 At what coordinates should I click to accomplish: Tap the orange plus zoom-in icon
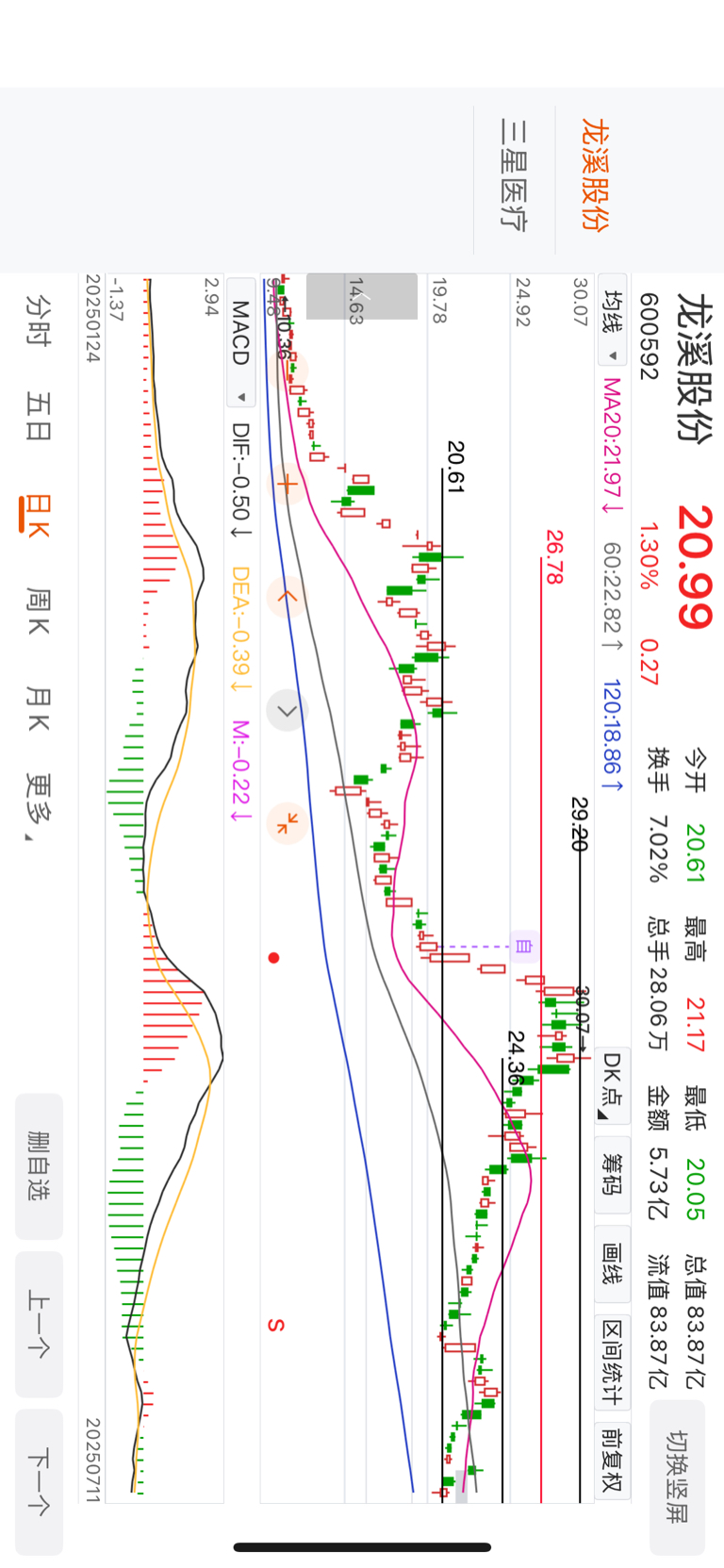287,485
